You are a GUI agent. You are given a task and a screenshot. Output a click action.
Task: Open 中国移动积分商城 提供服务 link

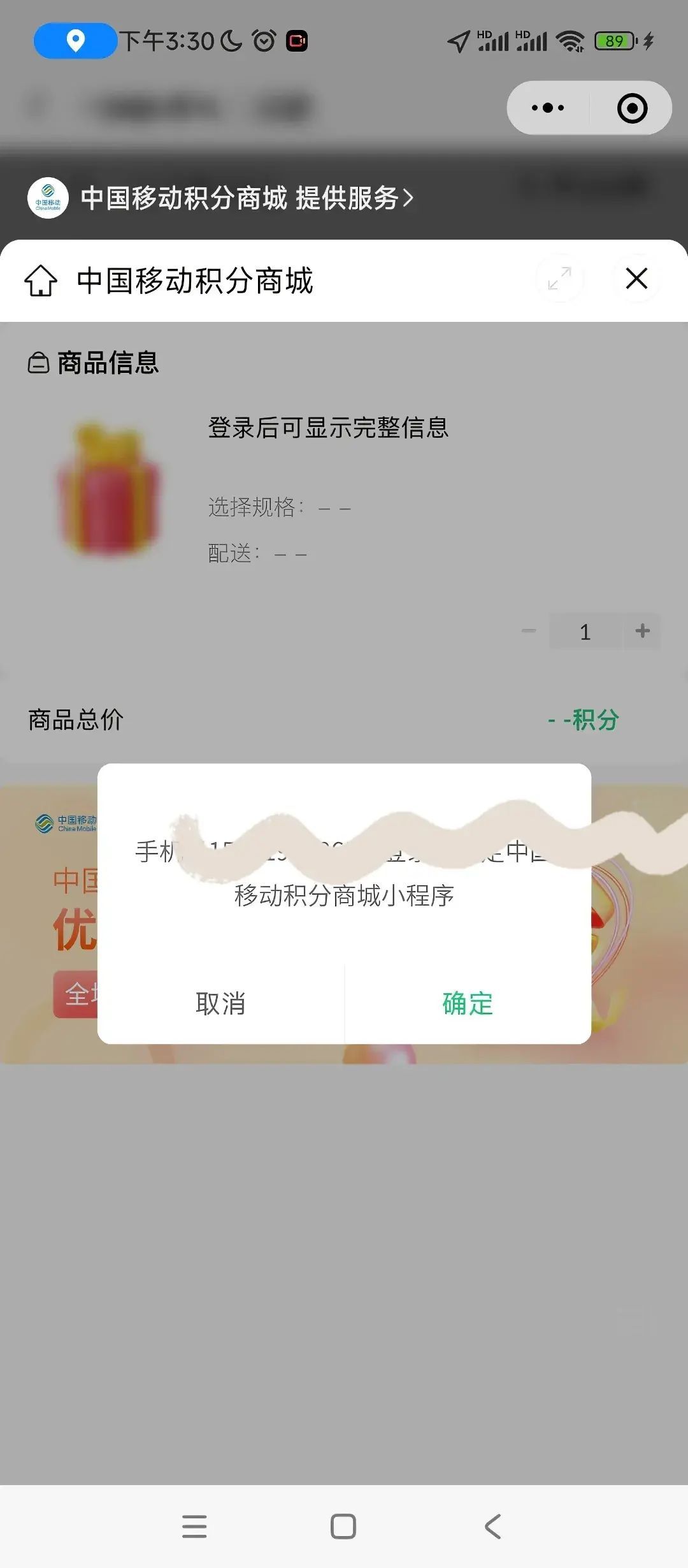247,198
